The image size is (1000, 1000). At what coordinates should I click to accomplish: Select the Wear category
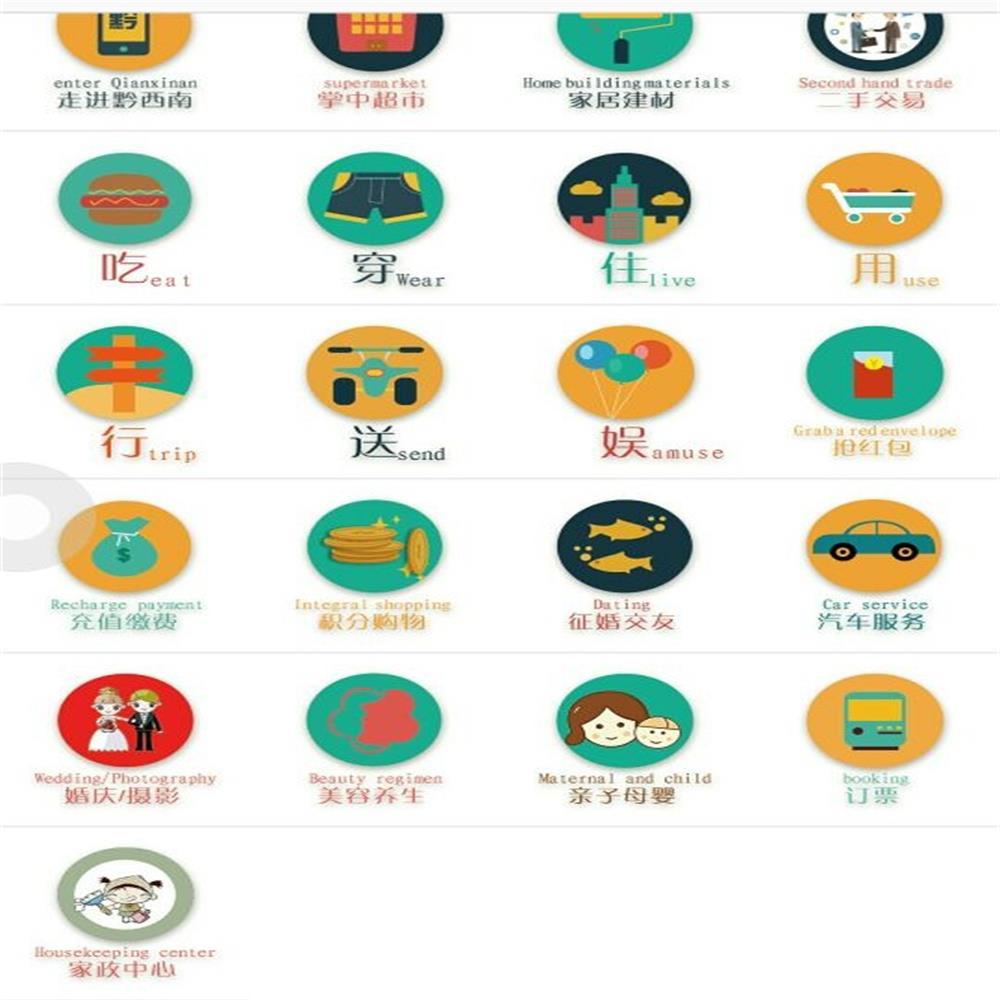(x=375, y=200)
